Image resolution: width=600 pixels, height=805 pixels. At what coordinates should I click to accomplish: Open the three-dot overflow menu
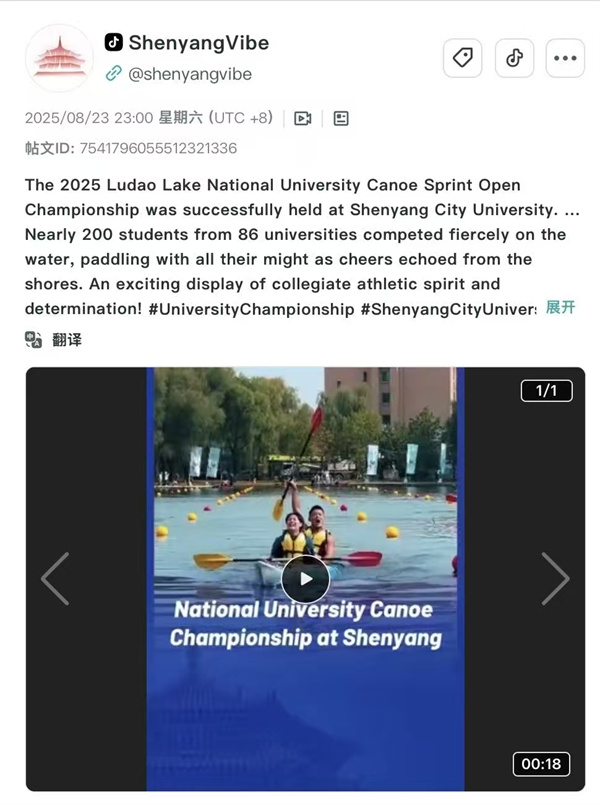(x=565, y=58)
